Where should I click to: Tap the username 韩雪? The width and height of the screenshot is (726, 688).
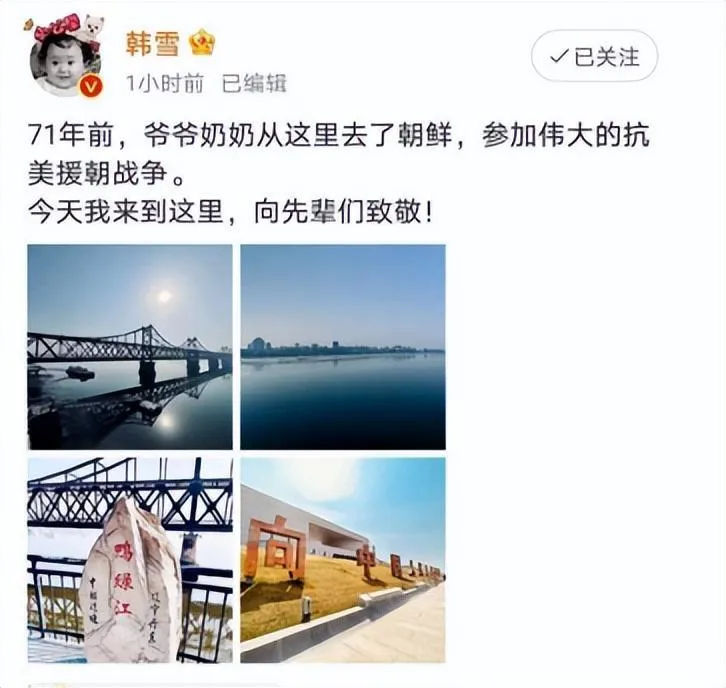(148, 43)
